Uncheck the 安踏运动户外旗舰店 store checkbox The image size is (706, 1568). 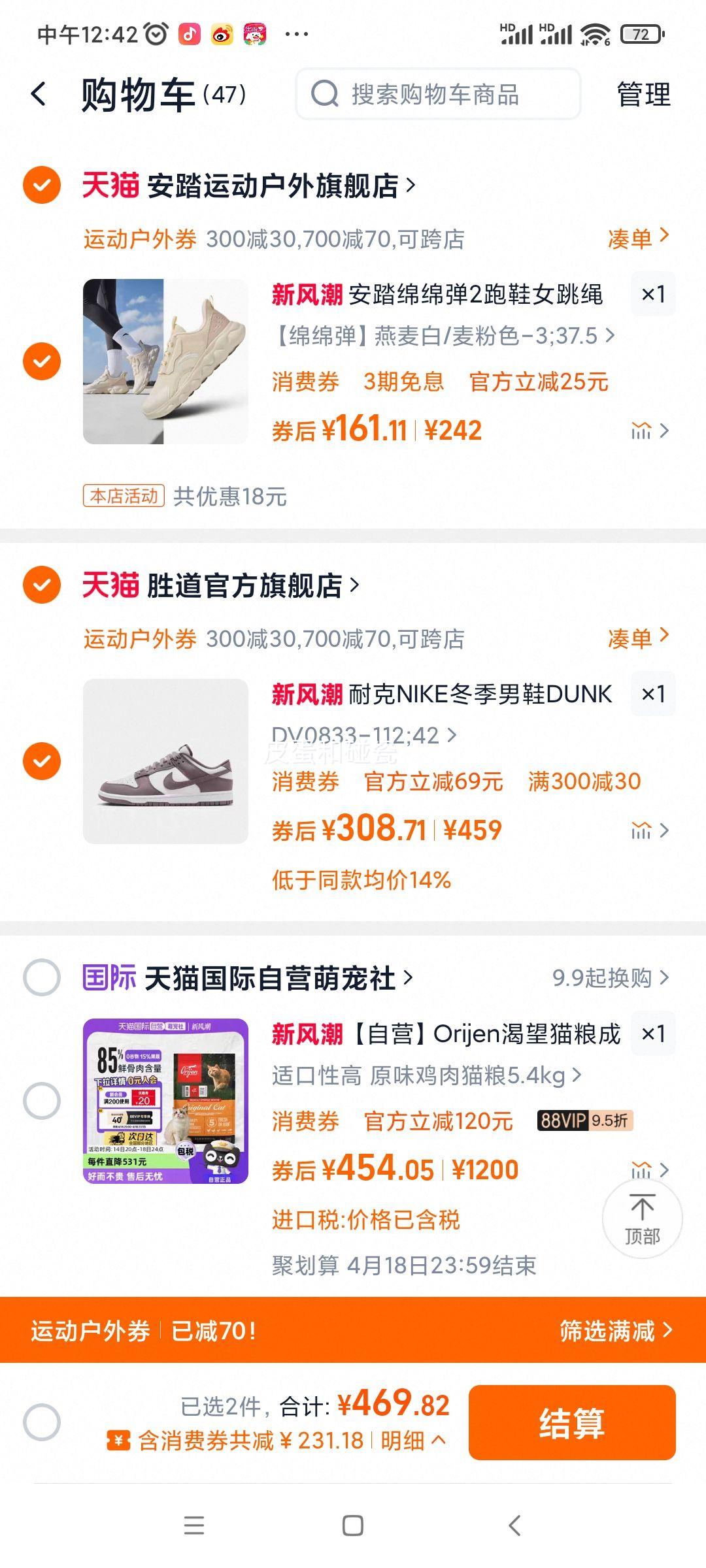coord(41,185)
